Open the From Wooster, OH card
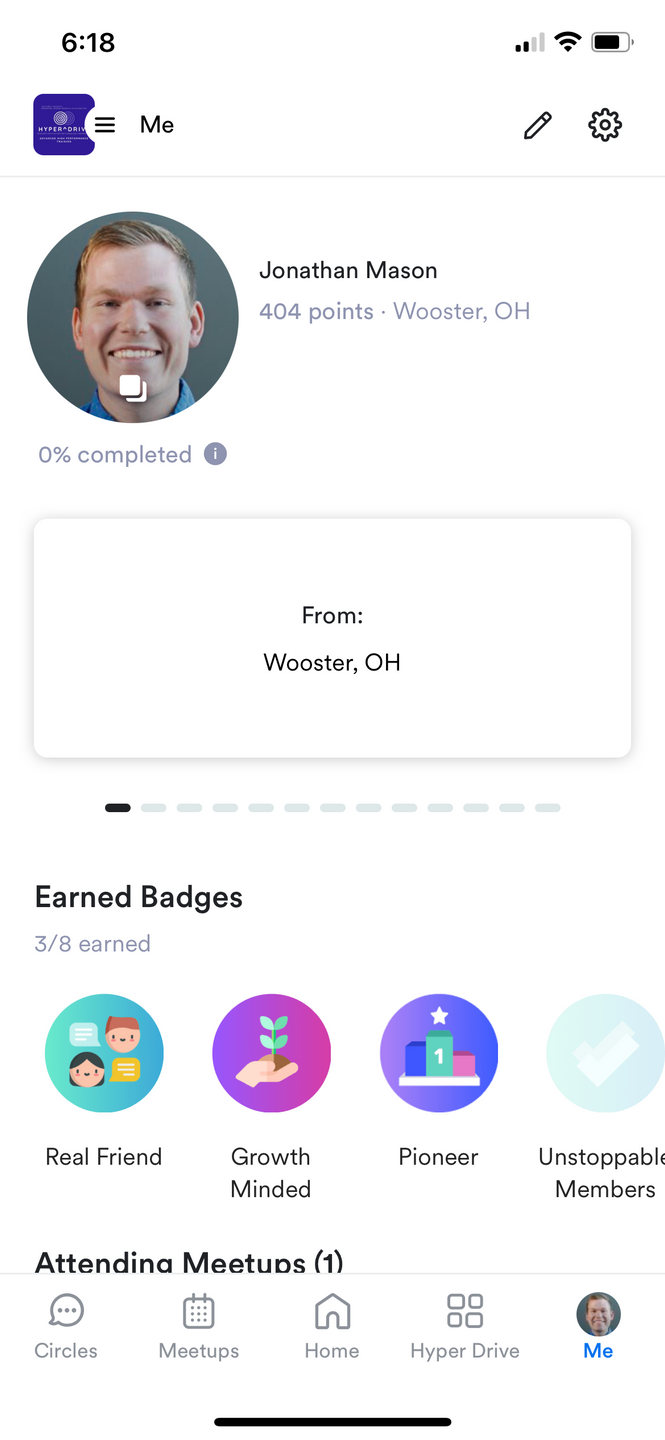The image size is (665, 1440). [332, 638]
